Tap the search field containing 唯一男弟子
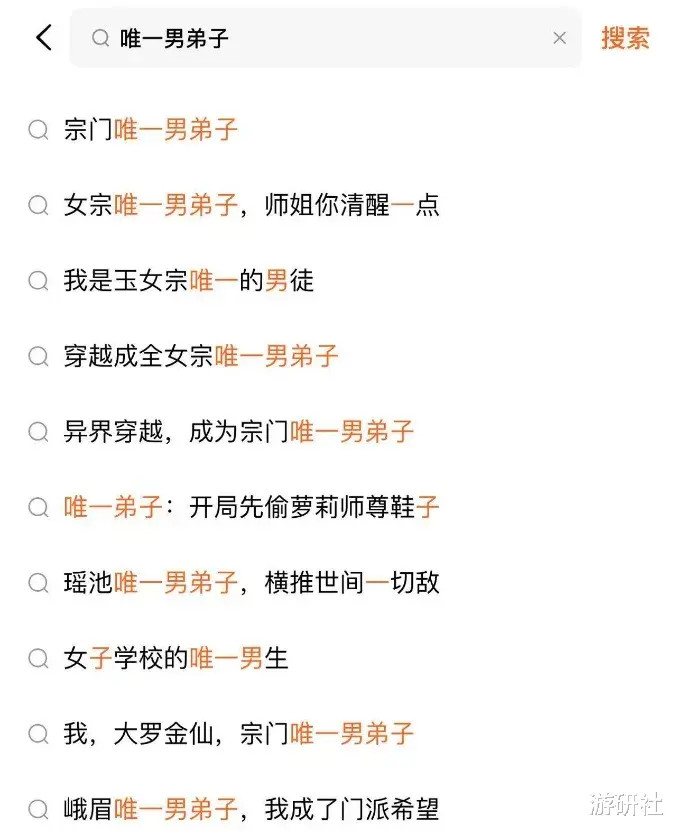The image size is (676, 833). [x=320, y=38]
